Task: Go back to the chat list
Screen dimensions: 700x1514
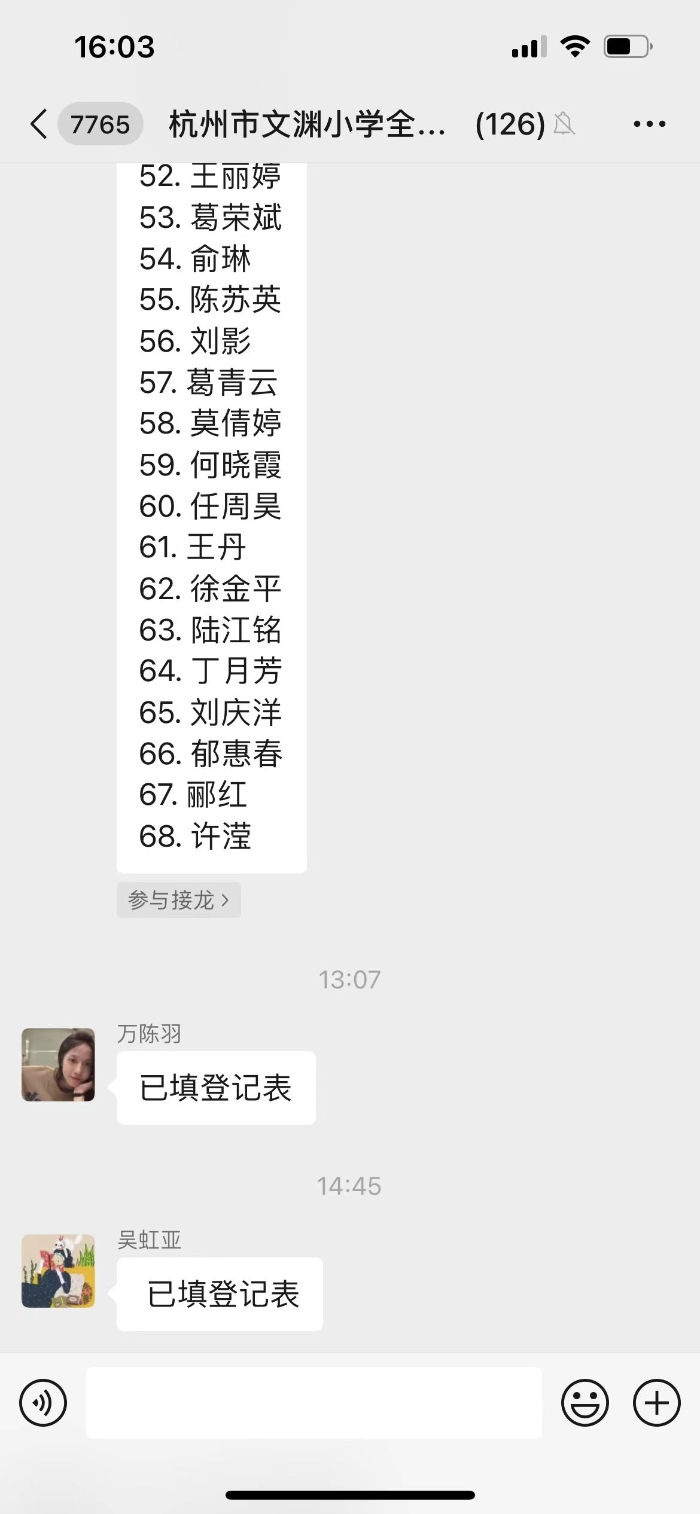Action: tap(38, 124)
